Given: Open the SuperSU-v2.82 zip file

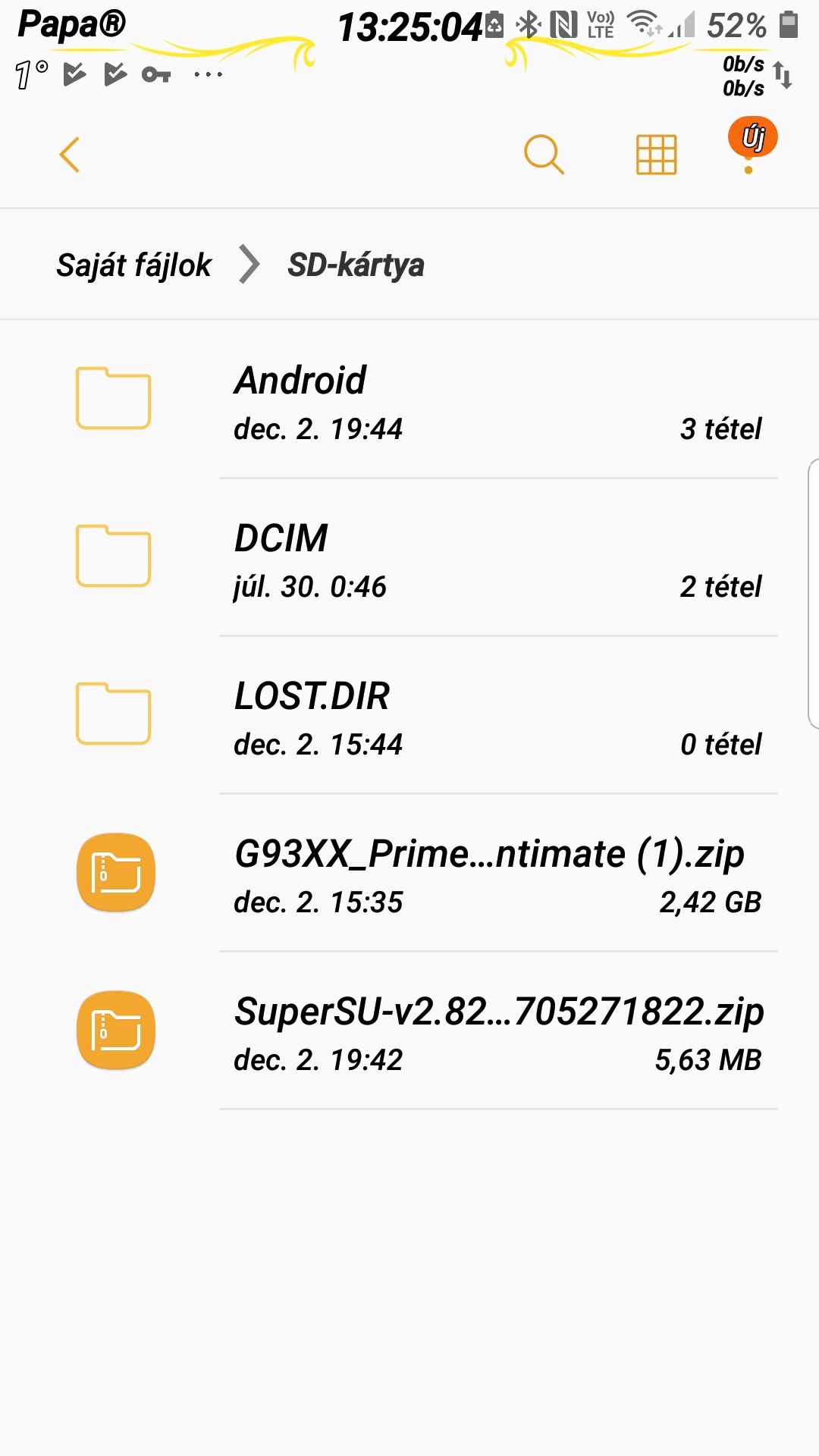Looking at the screenshot, I should tap(409, 1031).
